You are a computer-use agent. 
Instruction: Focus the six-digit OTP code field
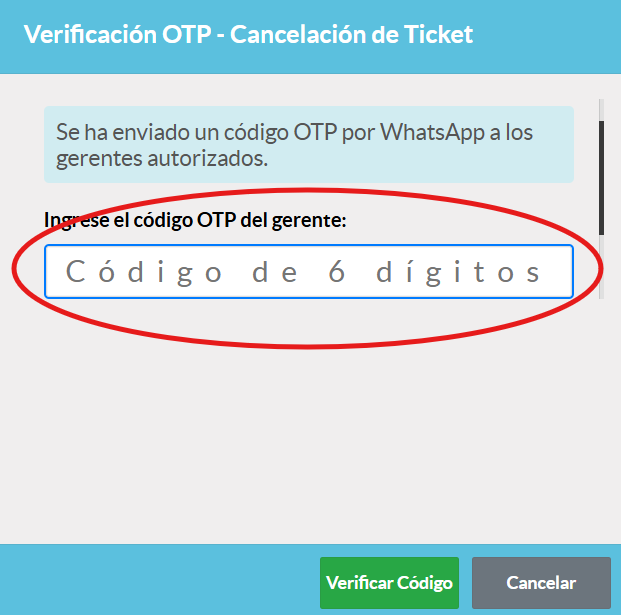[308, 271]
